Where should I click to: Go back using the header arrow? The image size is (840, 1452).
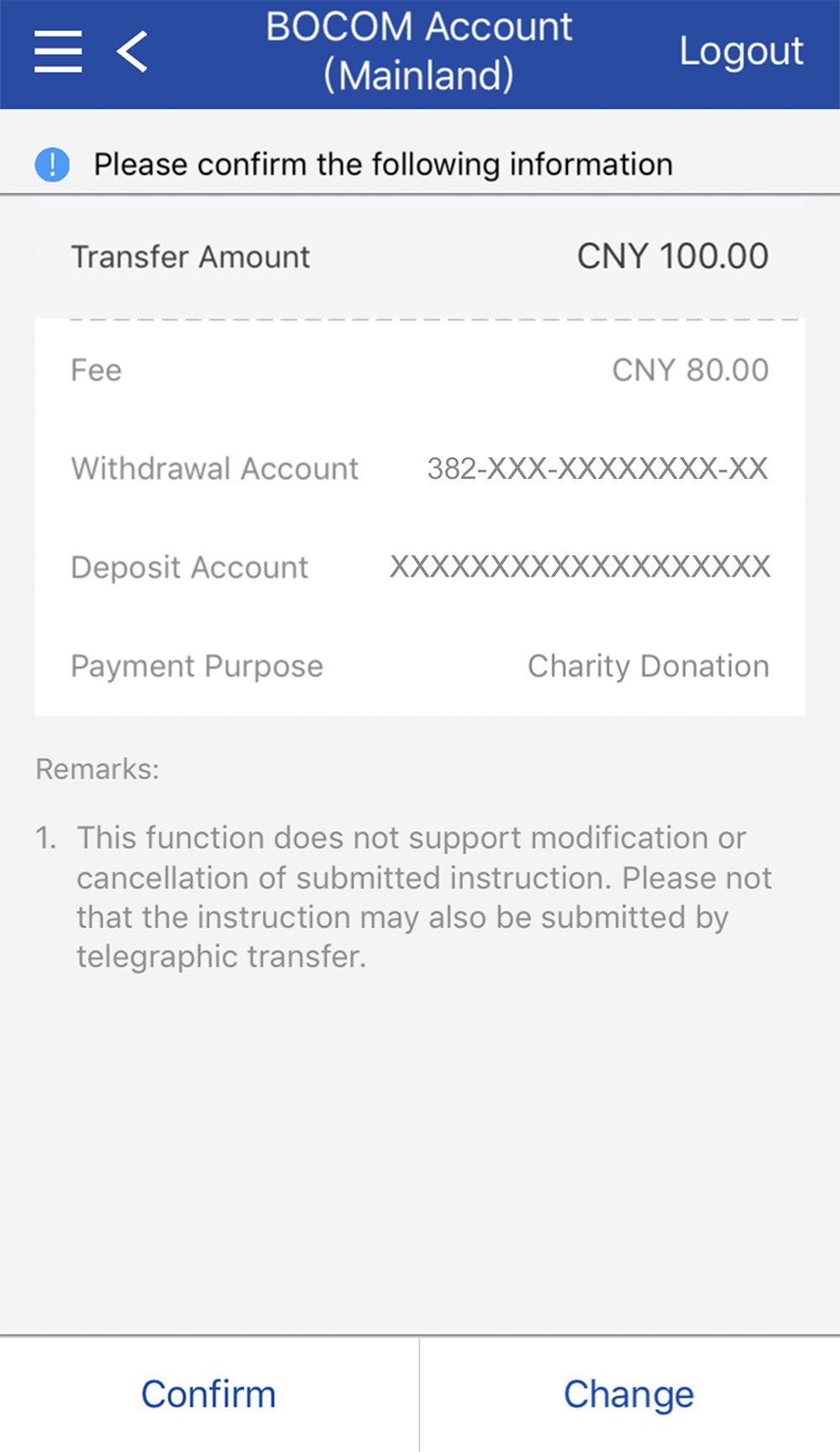[133, 52]
